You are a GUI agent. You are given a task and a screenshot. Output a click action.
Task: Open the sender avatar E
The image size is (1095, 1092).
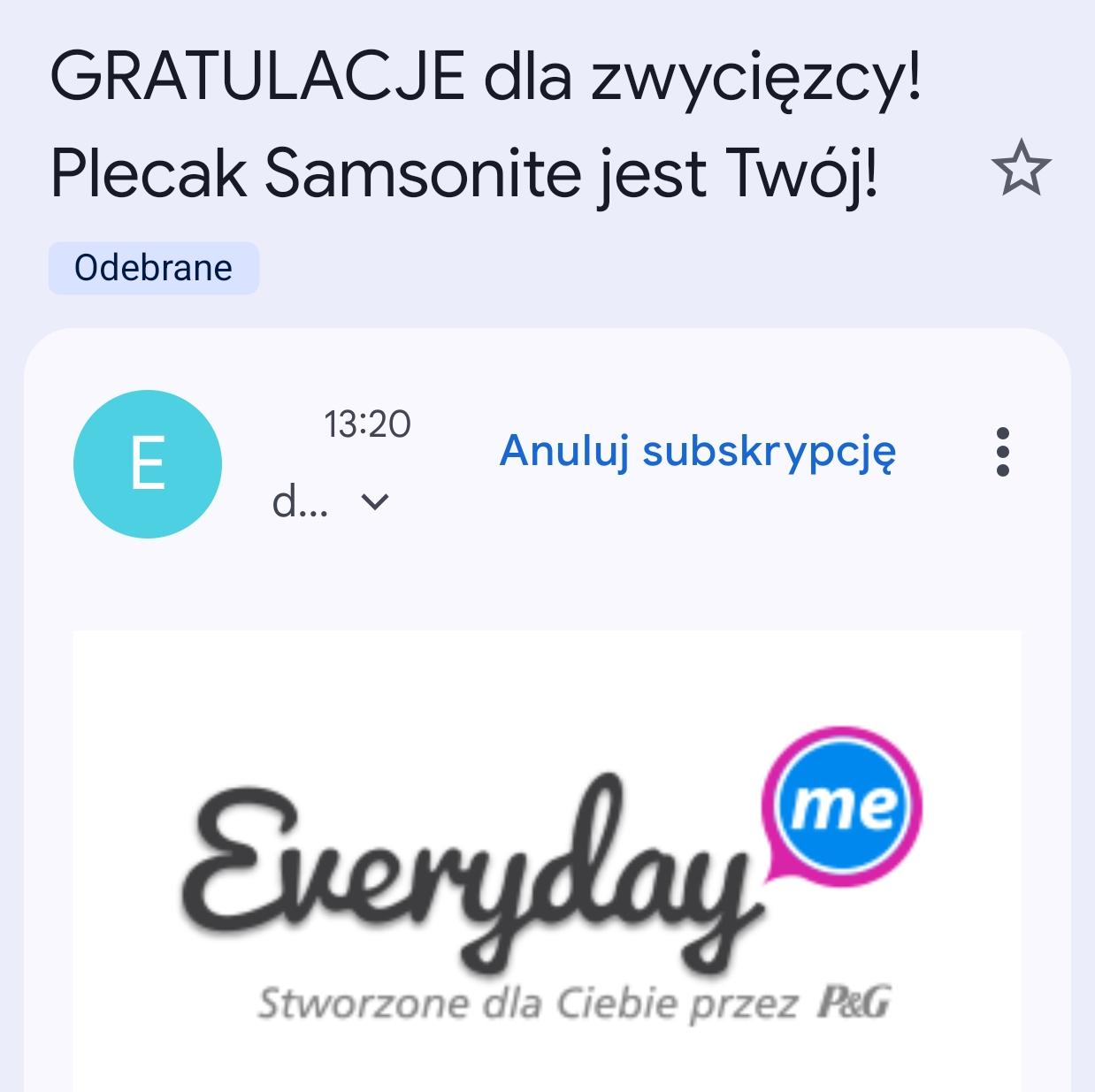[x=147, y=463]
